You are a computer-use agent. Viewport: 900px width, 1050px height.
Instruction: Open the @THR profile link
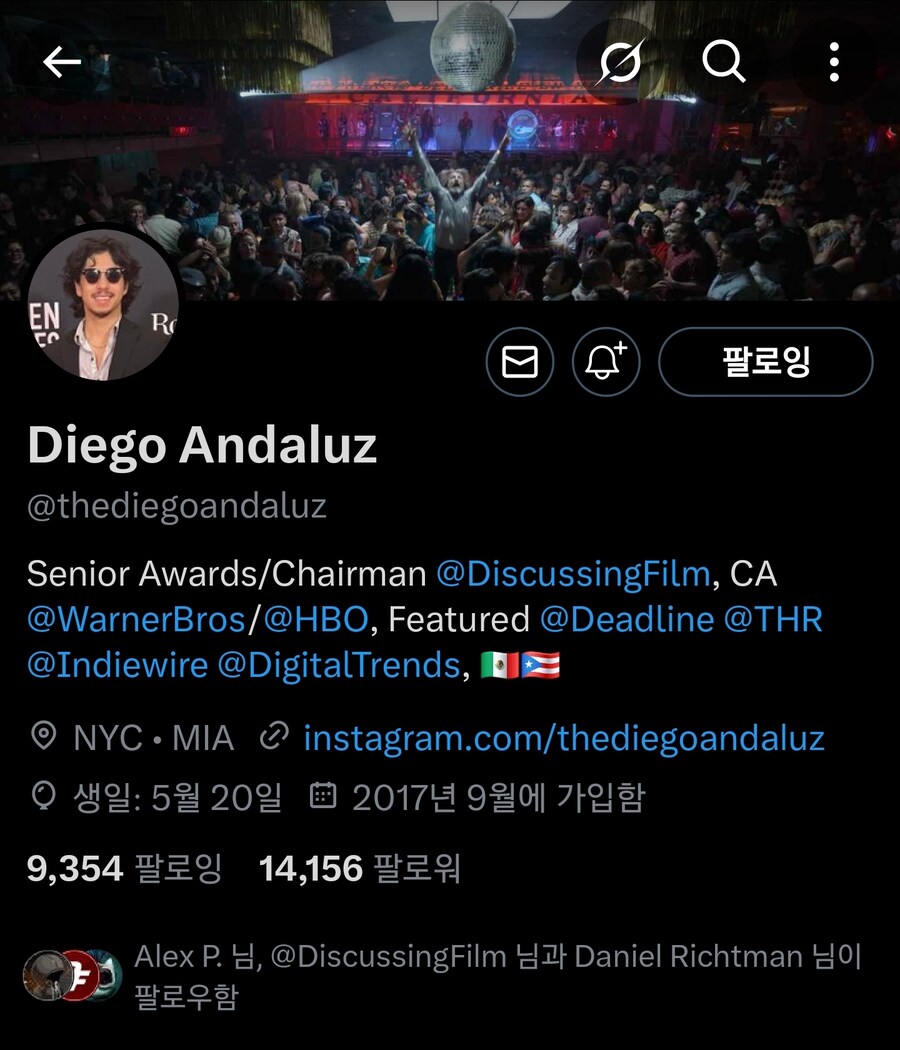pyautogui.click(x=772, y=620)
